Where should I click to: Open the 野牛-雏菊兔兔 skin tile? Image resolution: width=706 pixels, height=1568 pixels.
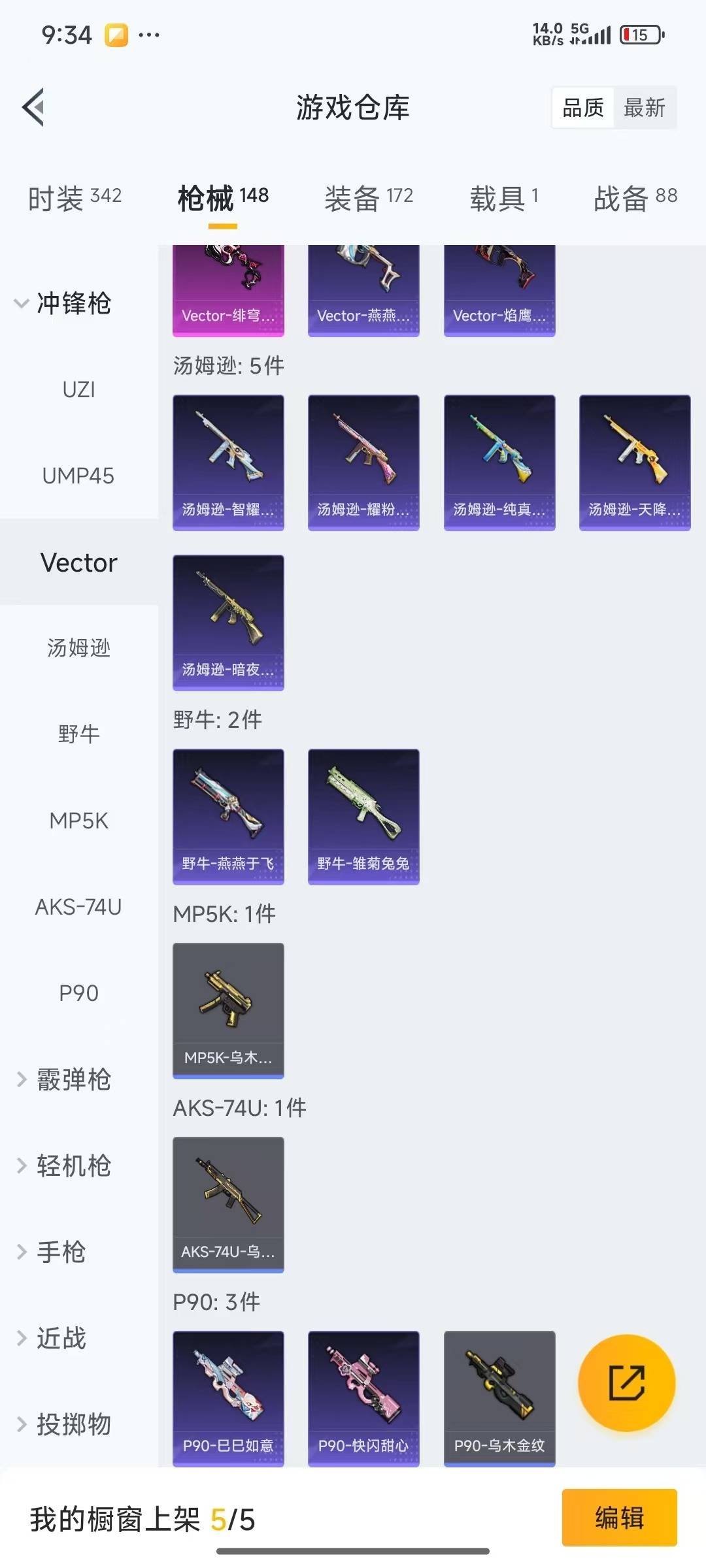pyautogui.click(x=363, y=815)
